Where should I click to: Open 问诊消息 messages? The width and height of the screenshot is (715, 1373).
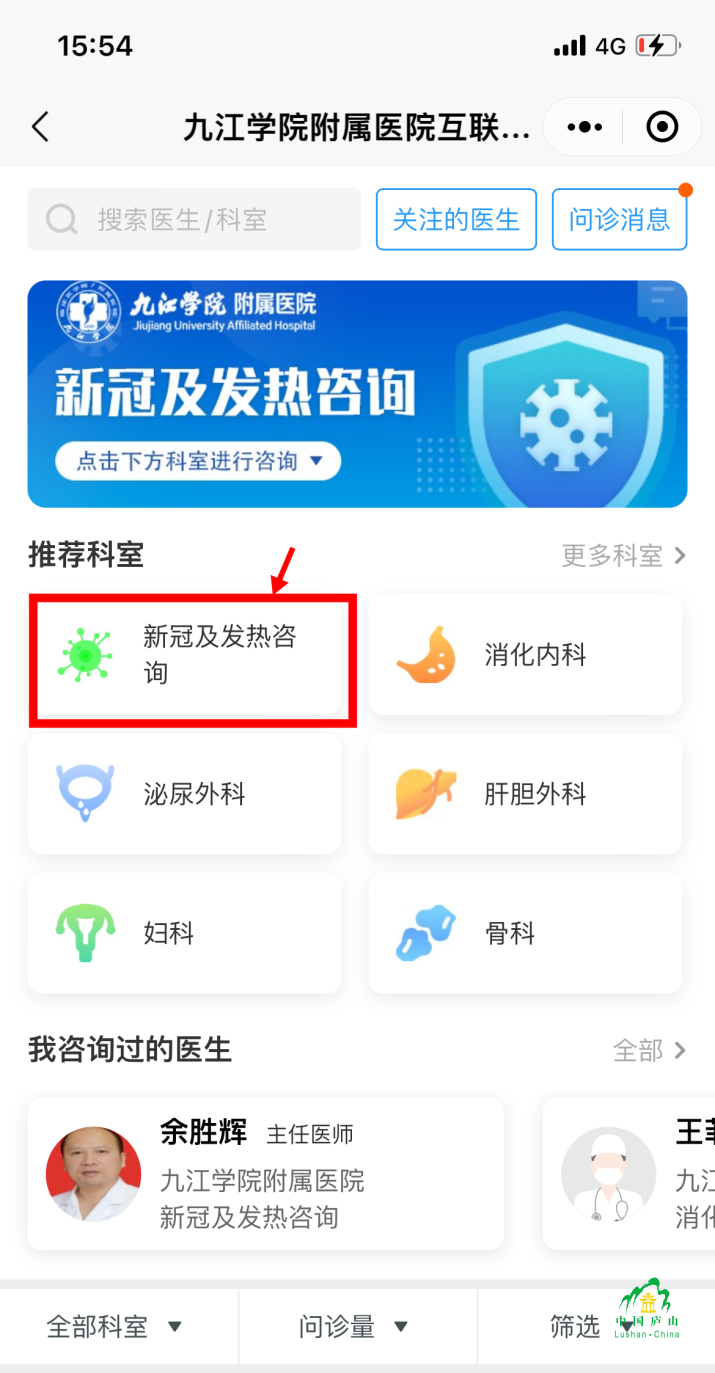tap(619, 219)
